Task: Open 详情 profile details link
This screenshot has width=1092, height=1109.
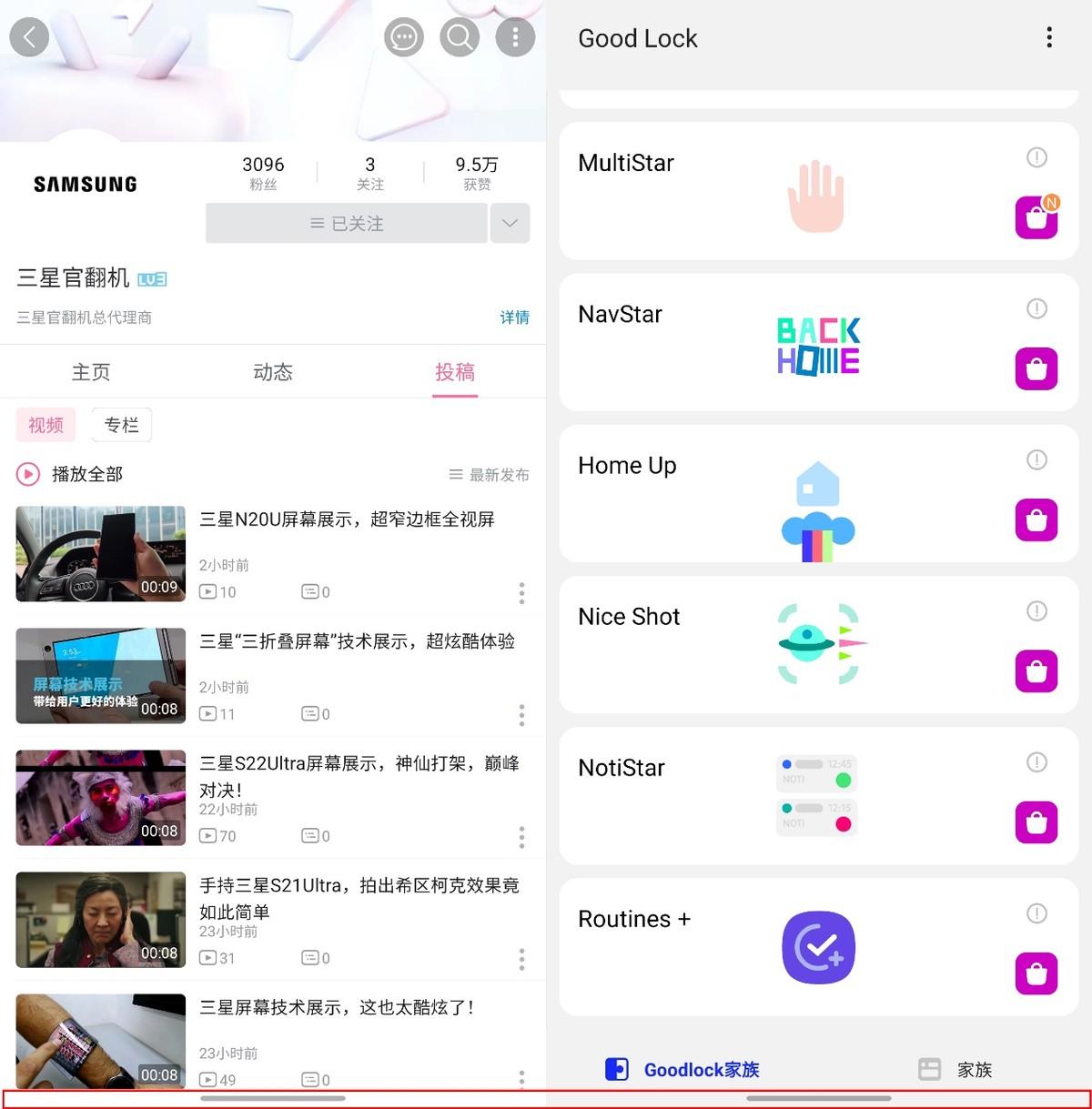Action: point(514,318)
